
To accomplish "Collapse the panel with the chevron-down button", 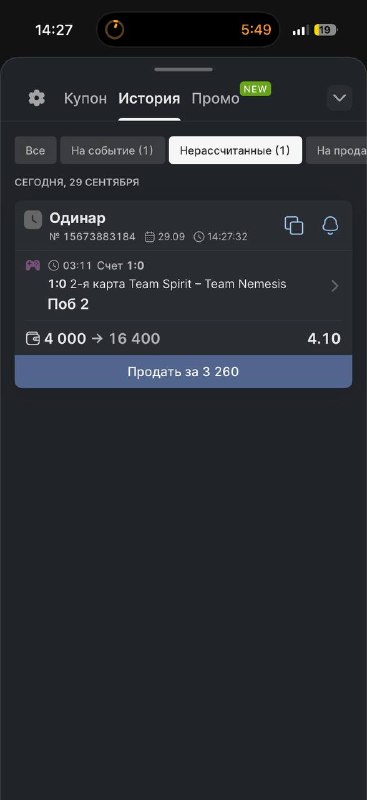I will coord(339,98).
